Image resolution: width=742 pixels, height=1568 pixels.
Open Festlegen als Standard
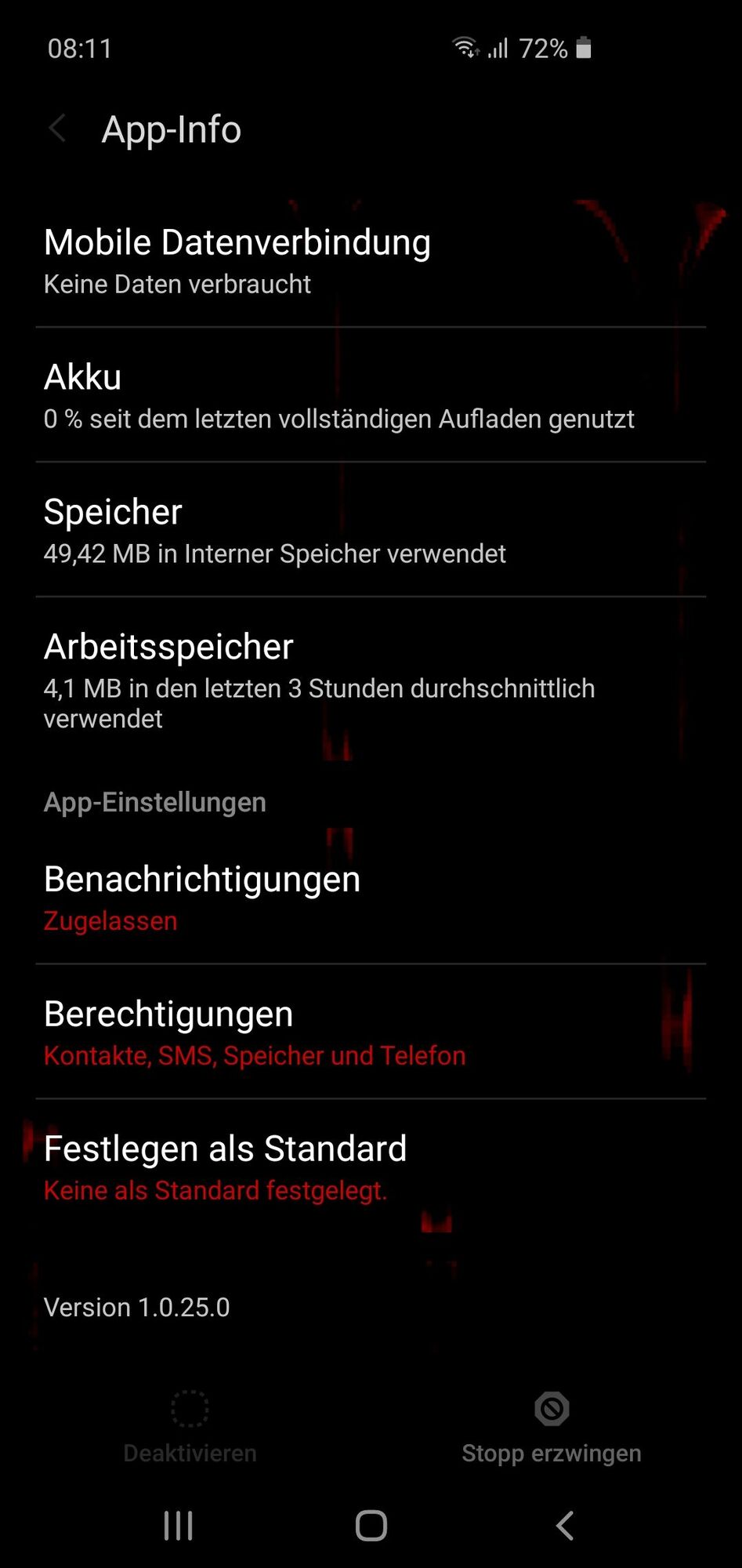(x=371, y=1167)
